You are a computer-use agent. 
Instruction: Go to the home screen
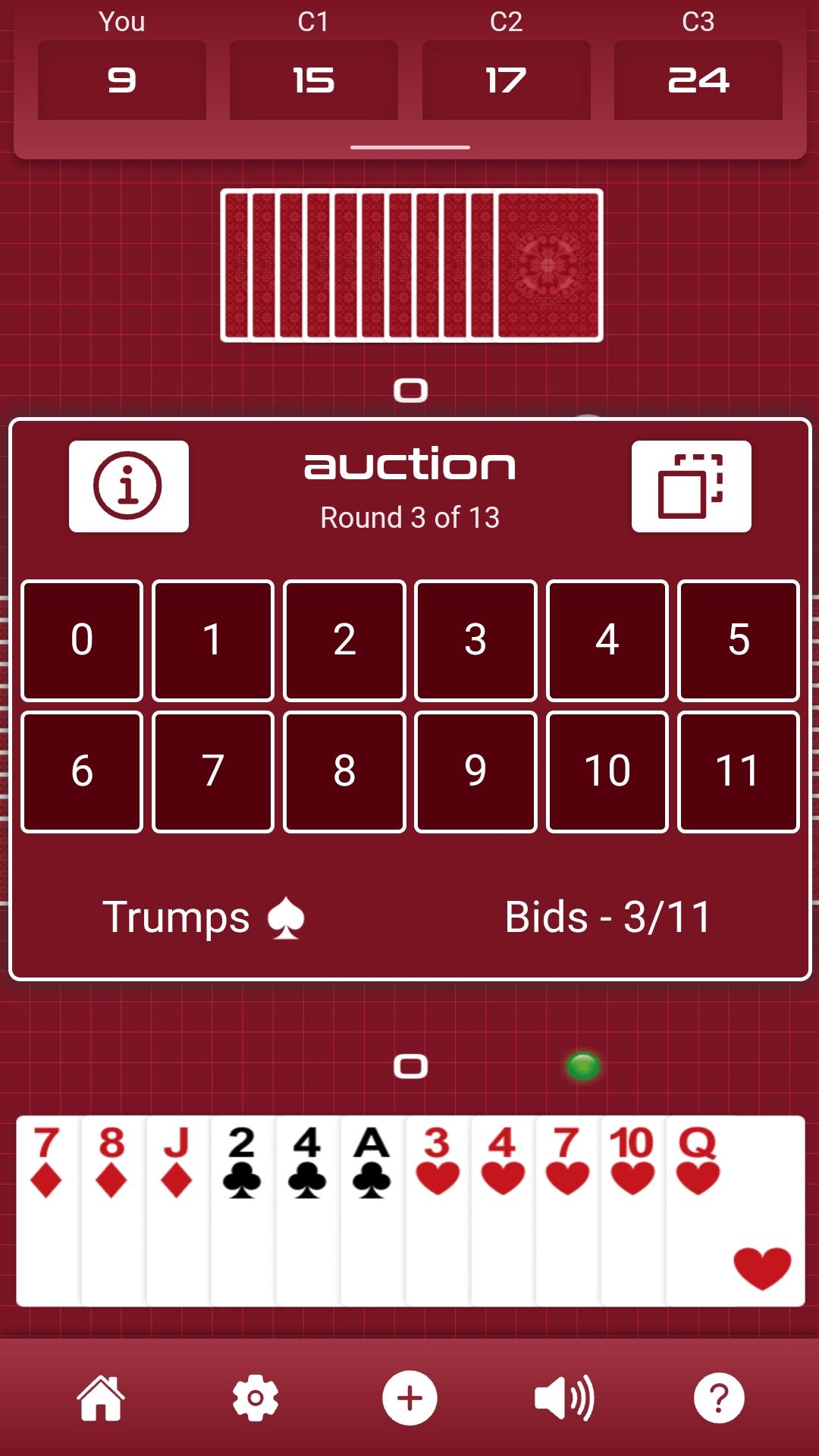(101, 1398)
